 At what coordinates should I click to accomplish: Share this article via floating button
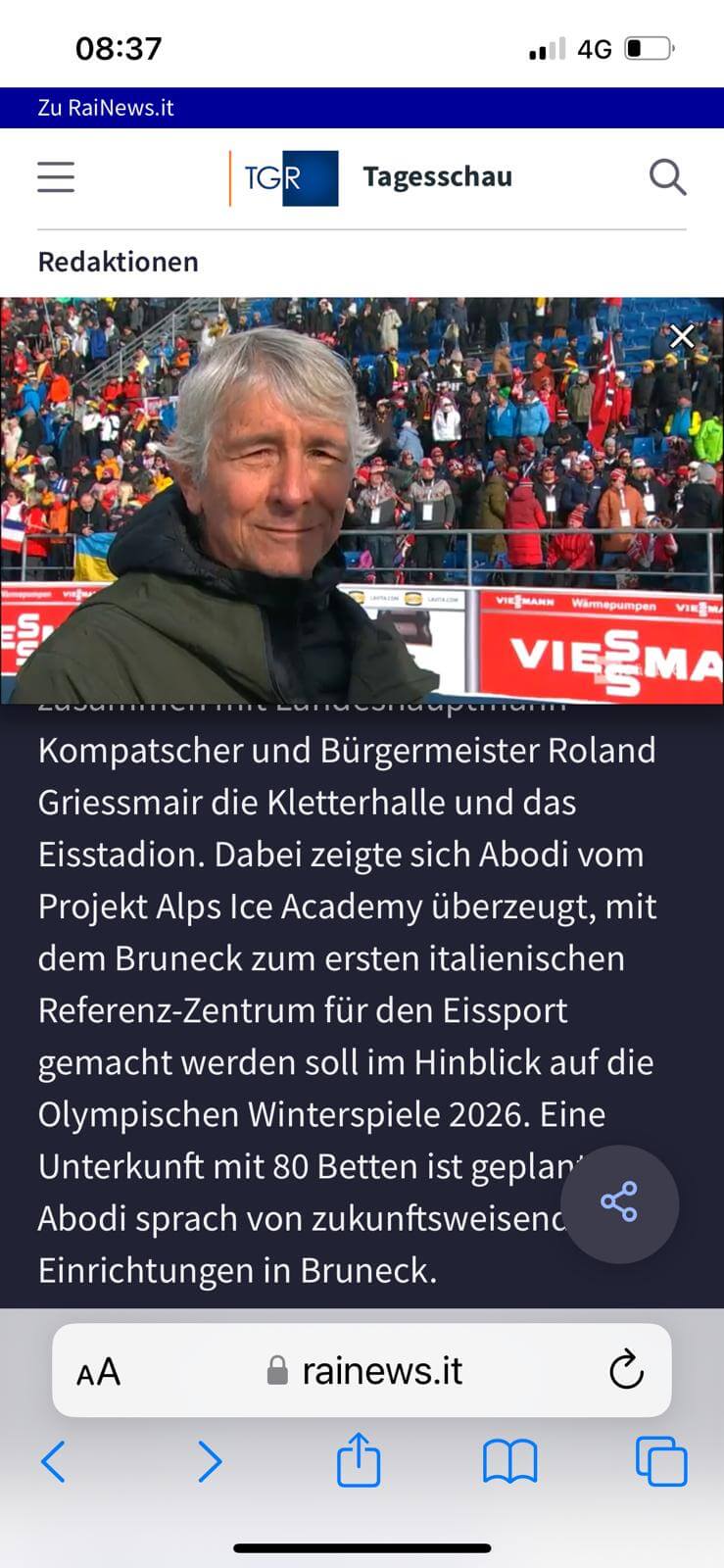pyautogui.click(x=619, y=1202)
